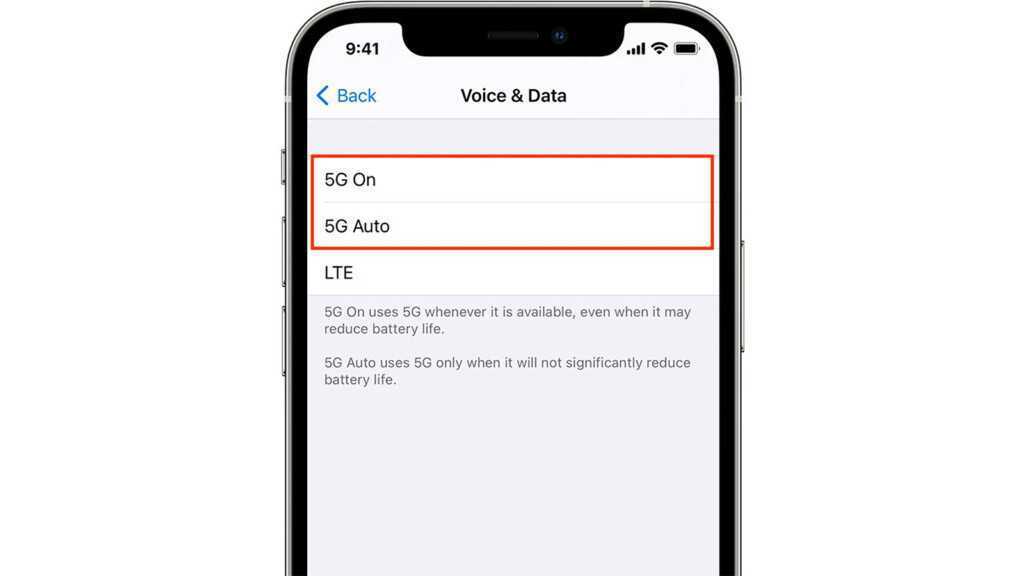Screen dimensions: 1024x576
Task: Switch the network mode to LTE
Action: 512,273
